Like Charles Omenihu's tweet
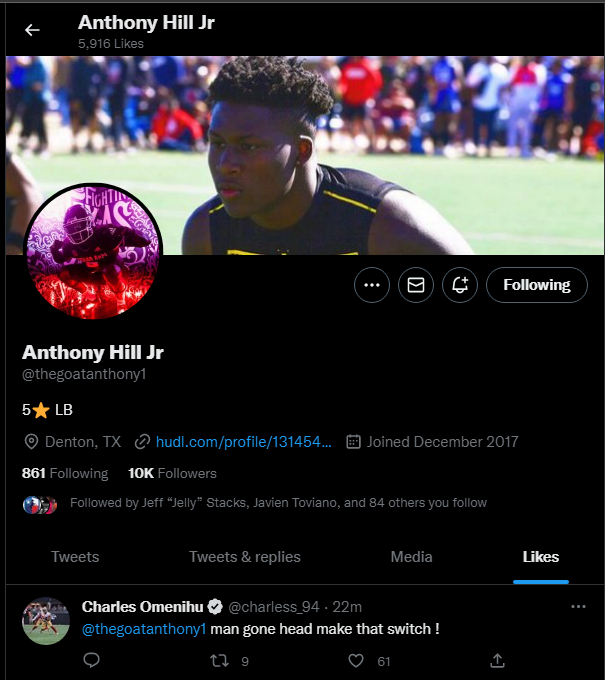The height and width of the screenshot is (680, 605). (x=357, y=660)
